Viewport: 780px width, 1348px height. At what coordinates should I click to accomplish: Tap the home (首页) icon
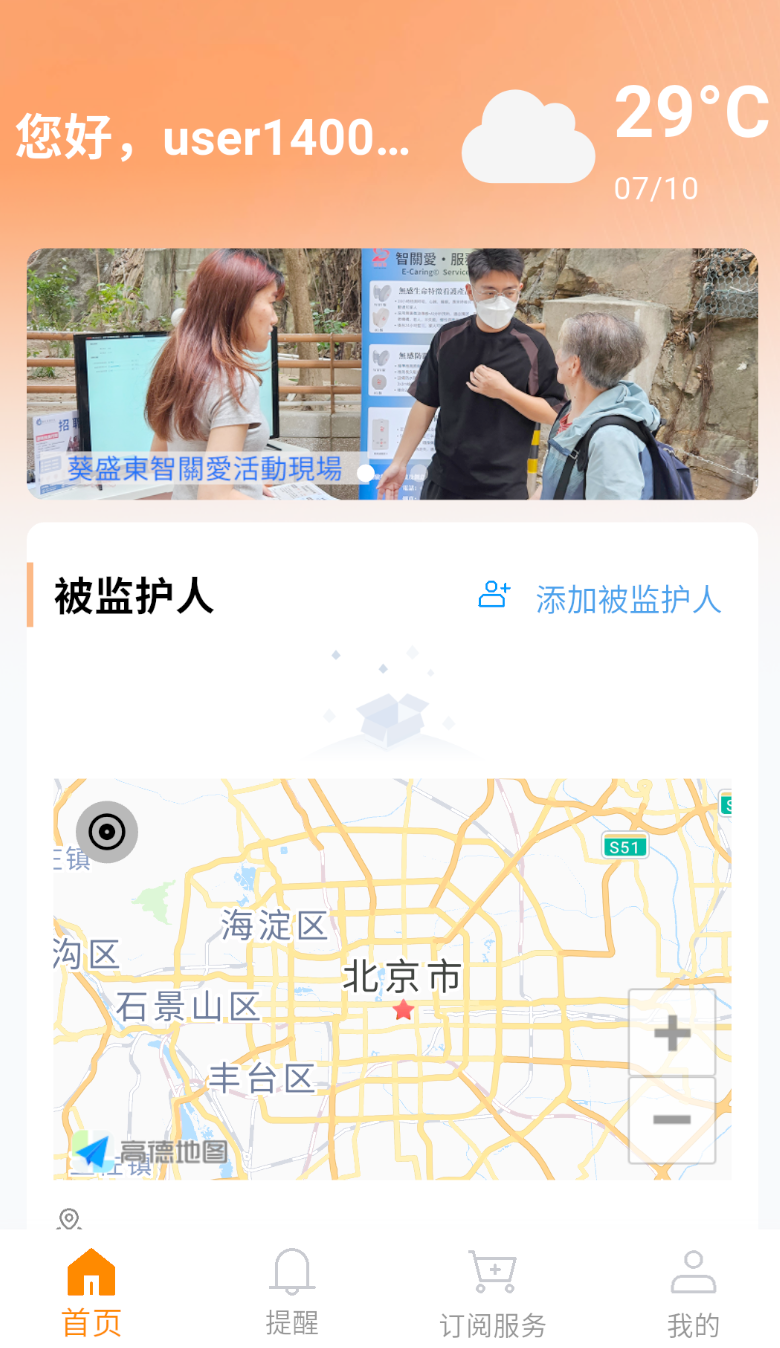click(x=91, y=1272)
